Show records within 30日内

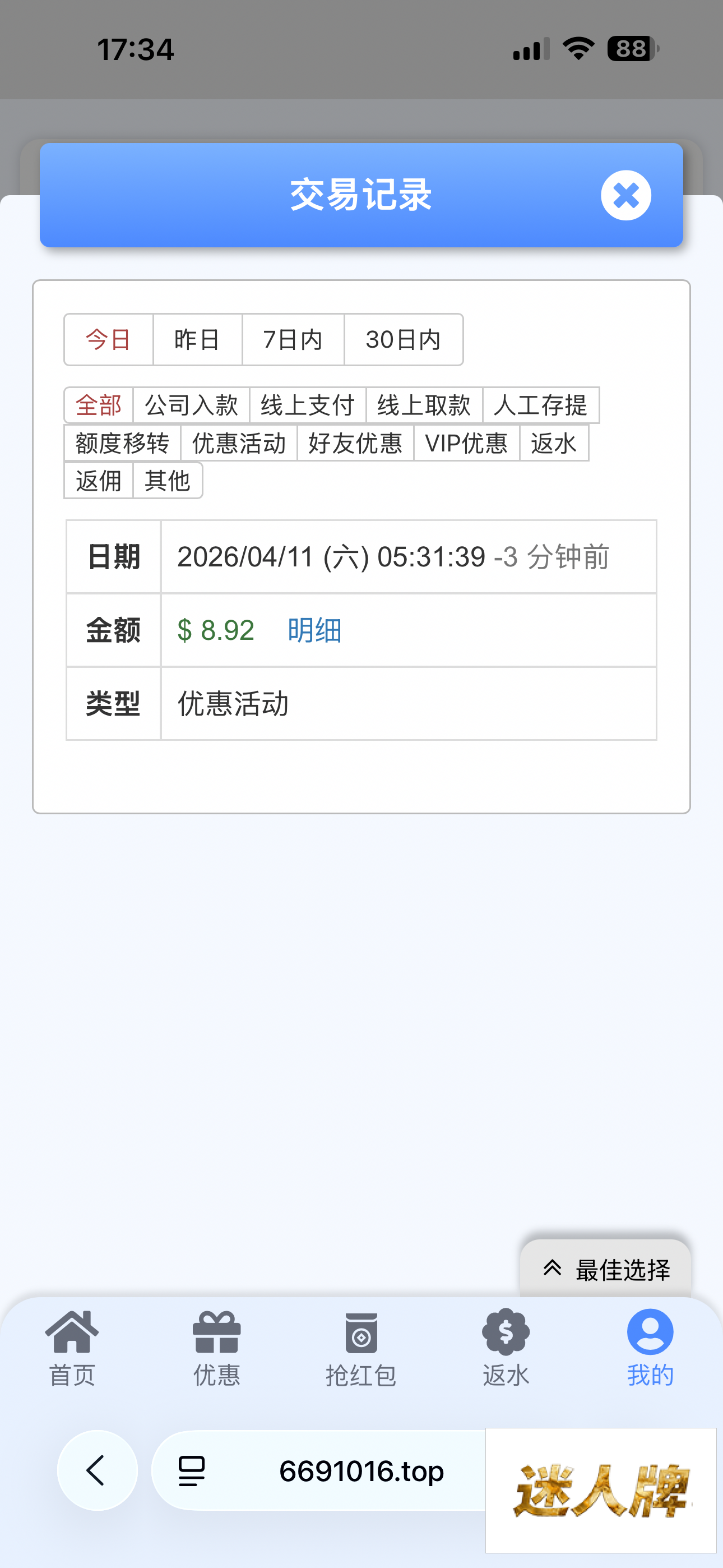[403, 340]
